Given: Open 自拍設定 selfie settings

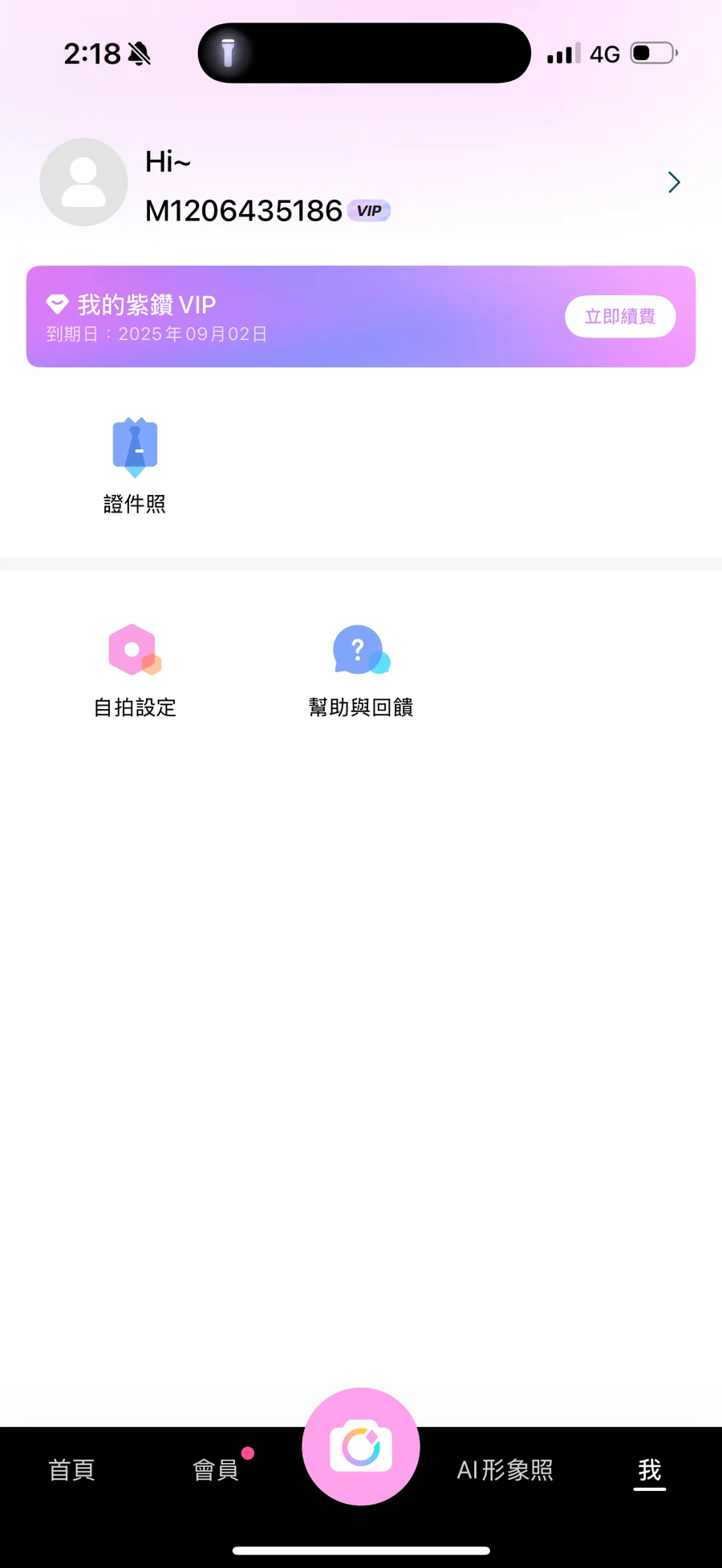Looking at the screenshot, I should pos(135,671).
